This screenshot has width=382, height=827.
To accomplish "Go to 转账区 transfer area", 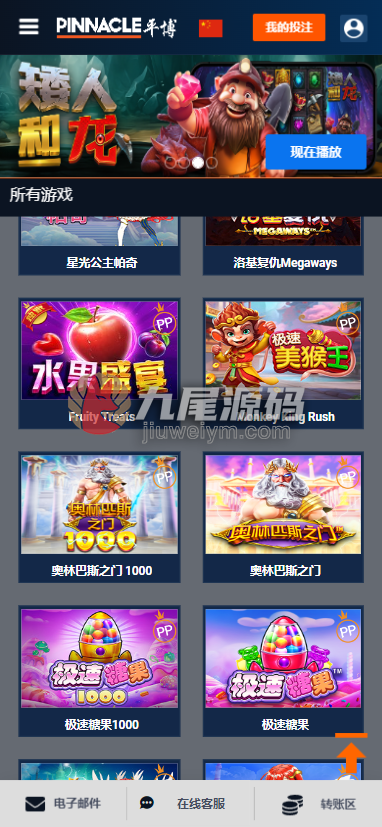I will point(318,804).
